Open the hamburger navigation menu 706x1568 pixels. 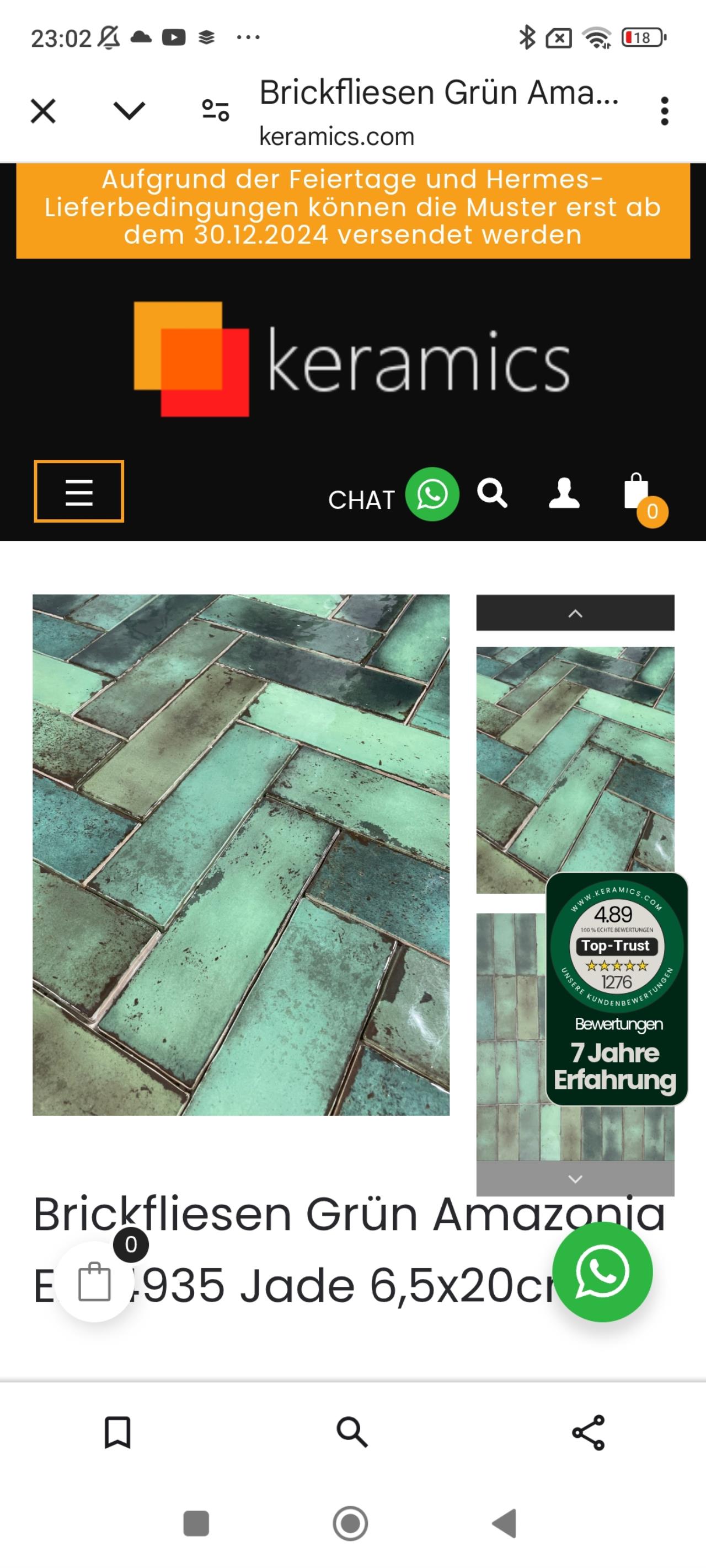(x=78, y=491)
